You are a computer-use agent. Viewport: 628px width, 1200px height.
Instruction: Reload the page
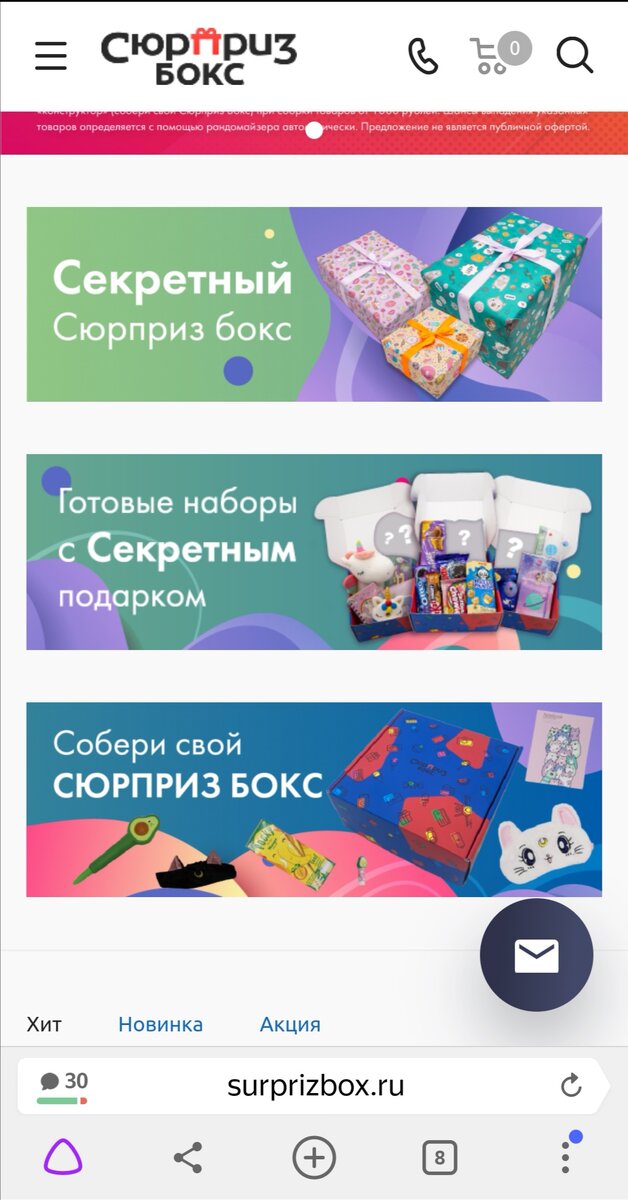(x=571, y=1086)
